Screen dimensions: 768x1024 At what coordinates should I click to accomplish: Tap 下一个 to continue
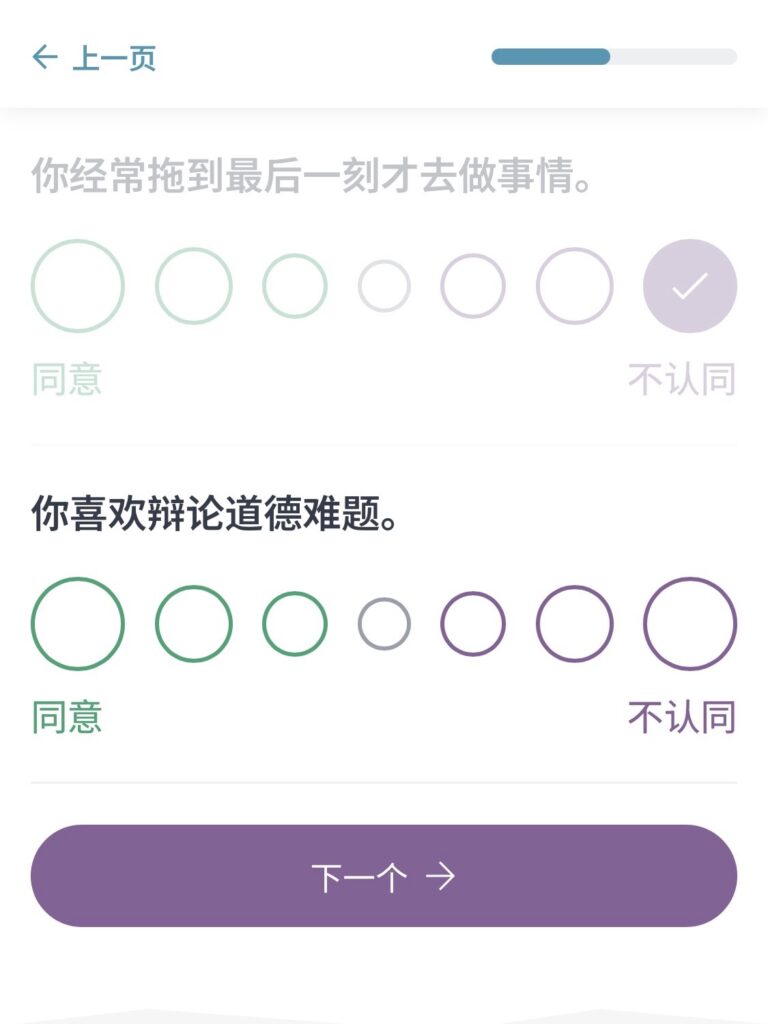pos(384,876)
